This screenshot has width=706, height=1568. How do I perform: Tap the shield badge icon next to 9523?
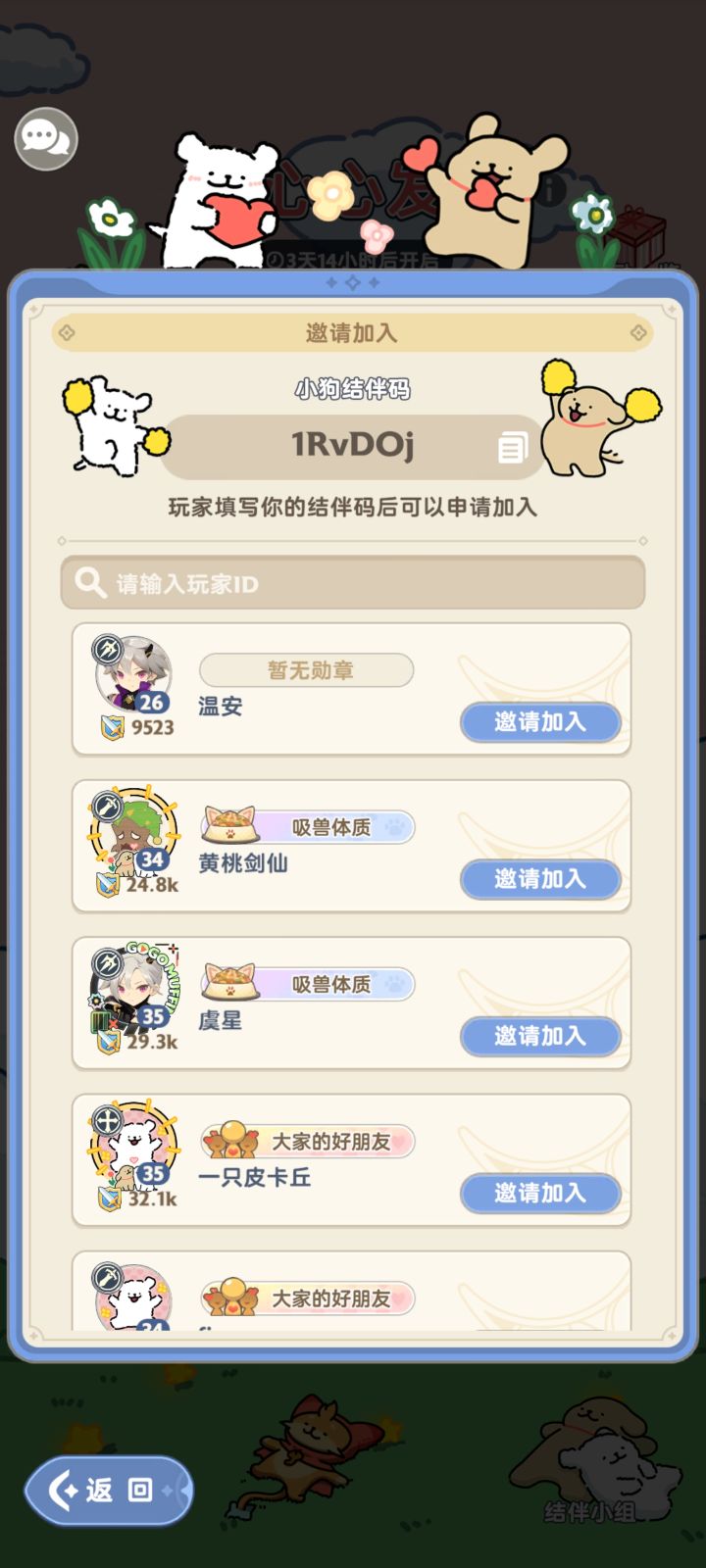[x=115, y=726]
